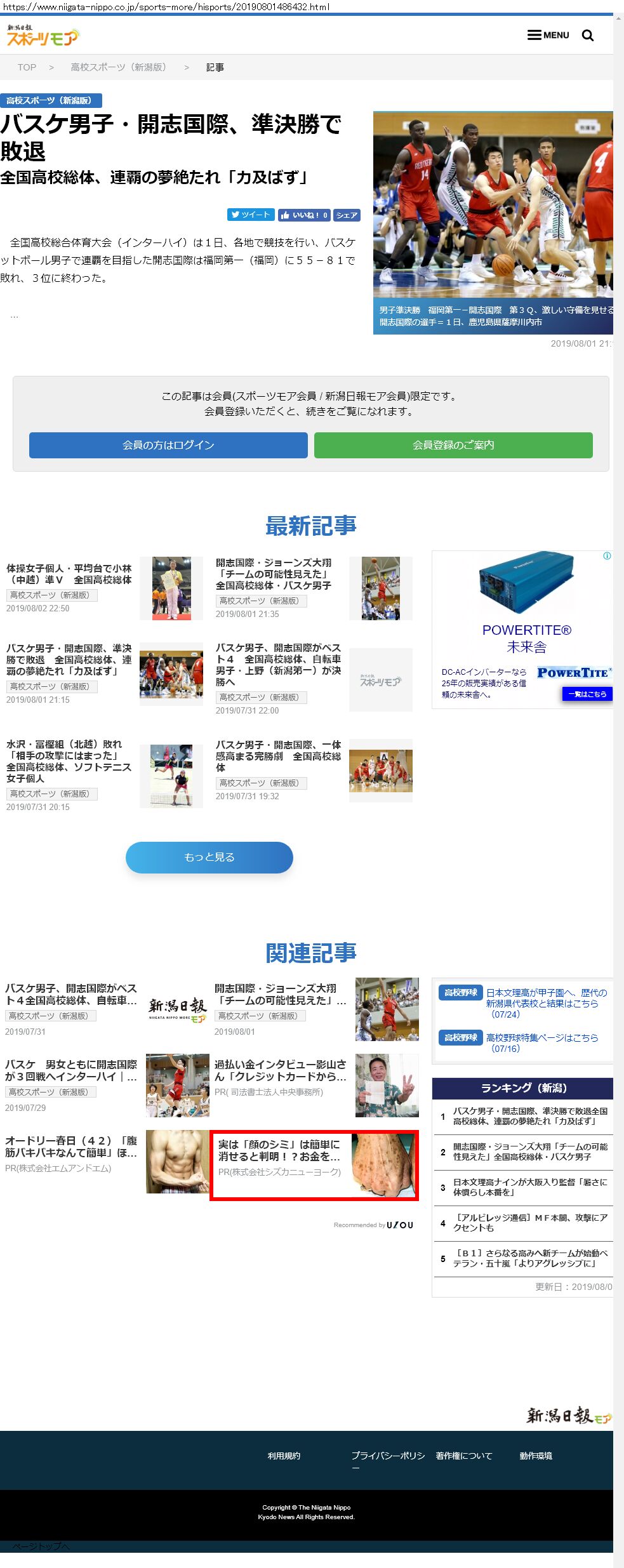The width and height of the screenshot is (624, 1568).
Task: Open article 体操女子個人・平均台で小林（中越）準Ｖ
Action: [69, 574]
